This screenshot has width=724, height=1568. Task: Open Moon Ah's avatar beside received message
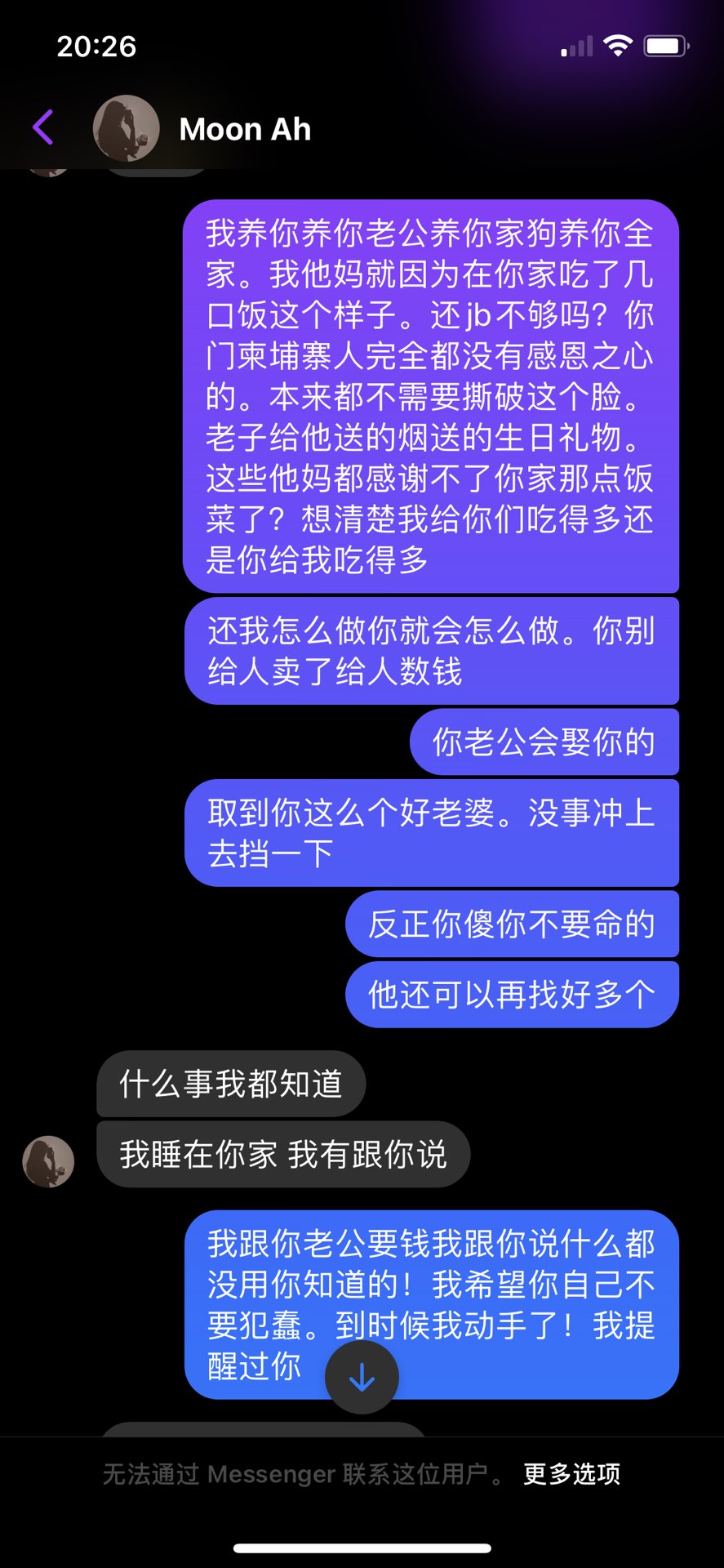pyautogui.click(x=48, y=1160)
